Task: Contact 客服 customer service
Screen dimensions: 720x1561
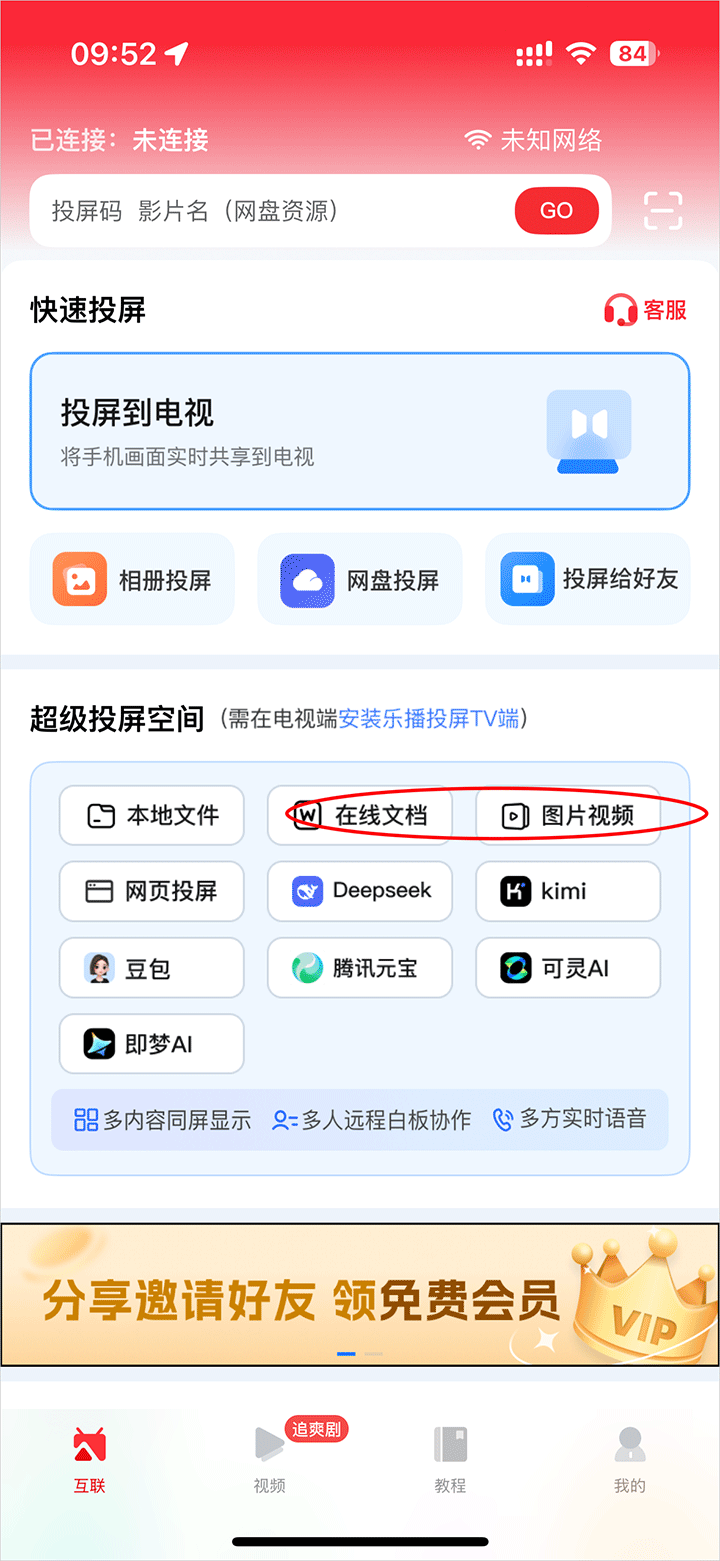Action: (x=646, y=310)
